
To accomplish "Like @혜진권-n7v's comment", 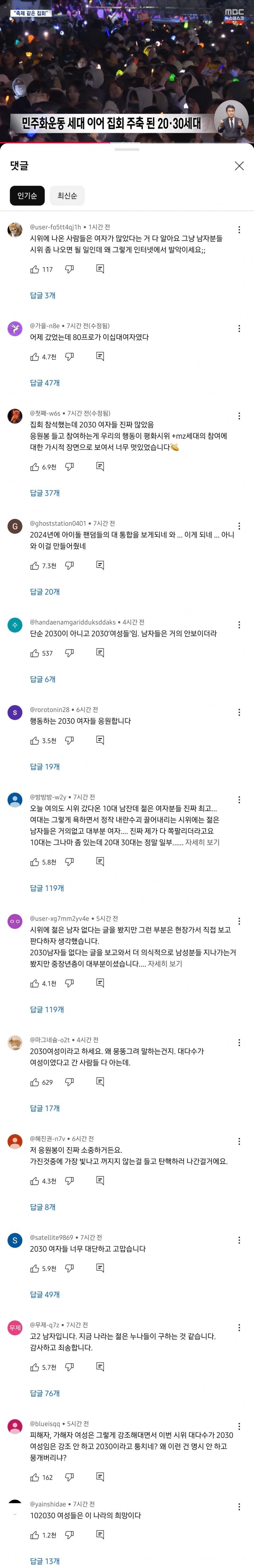I will click(x=35, y=1181).
